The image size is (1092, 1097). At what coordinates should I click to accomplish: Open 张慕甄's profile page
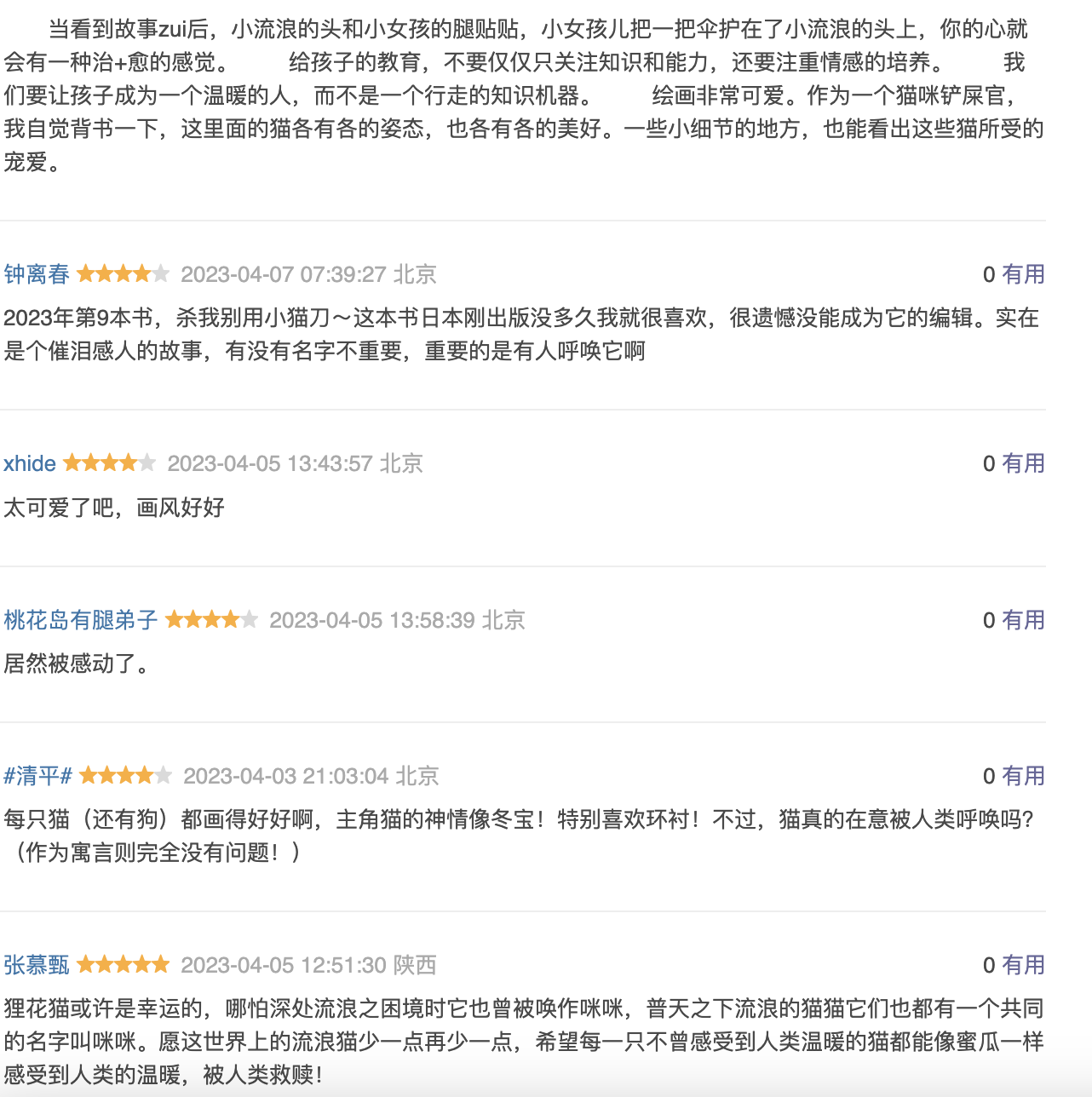tap(37, 965)
